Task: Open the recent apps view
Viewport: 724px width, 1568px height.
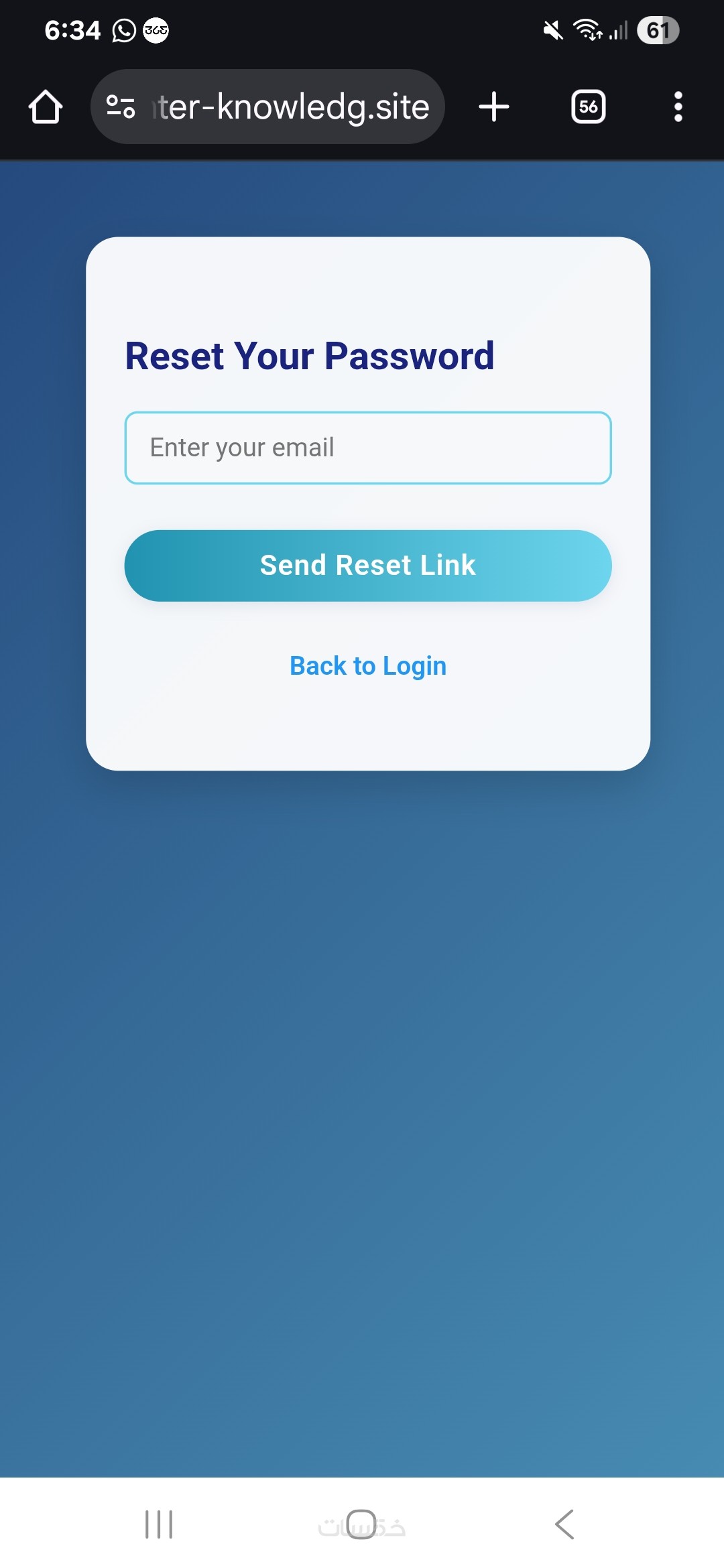Action: (x=159, y=1524)
